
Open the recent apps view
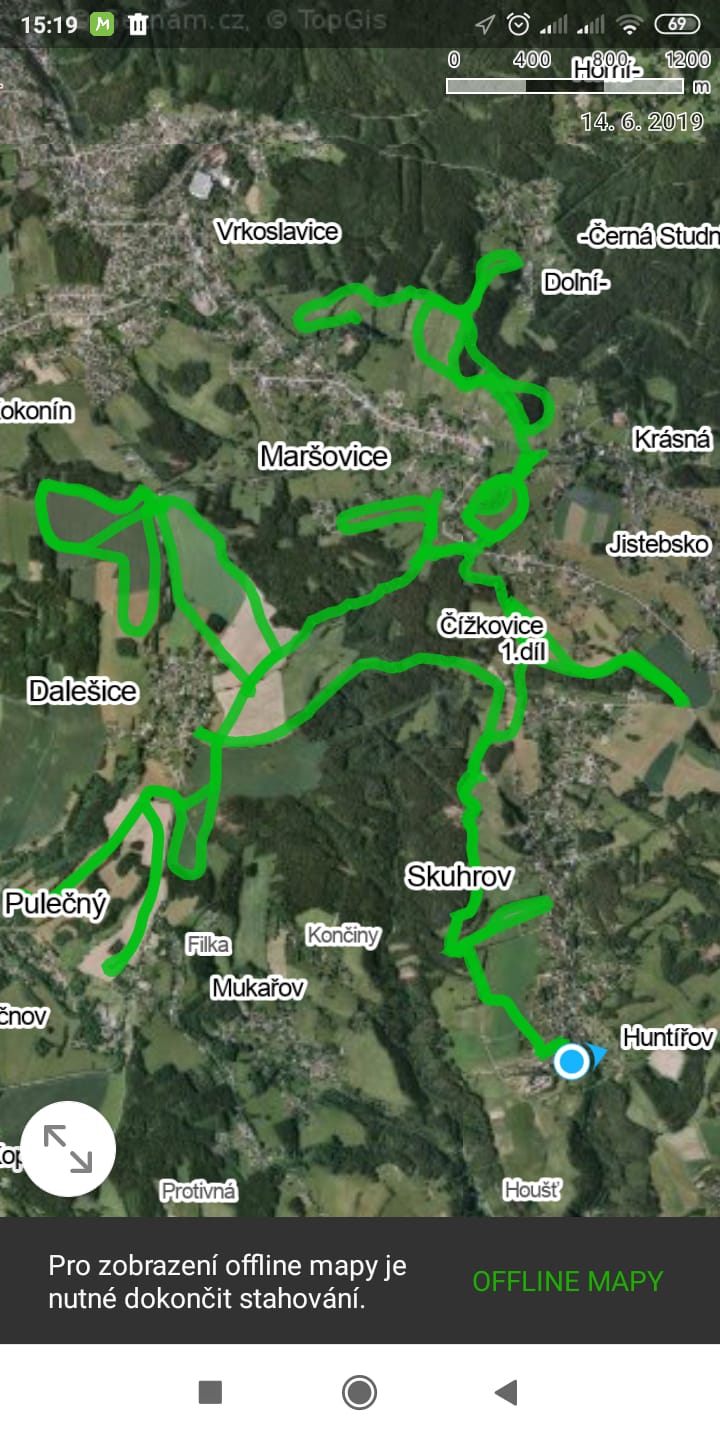[x=210, y=1392]
